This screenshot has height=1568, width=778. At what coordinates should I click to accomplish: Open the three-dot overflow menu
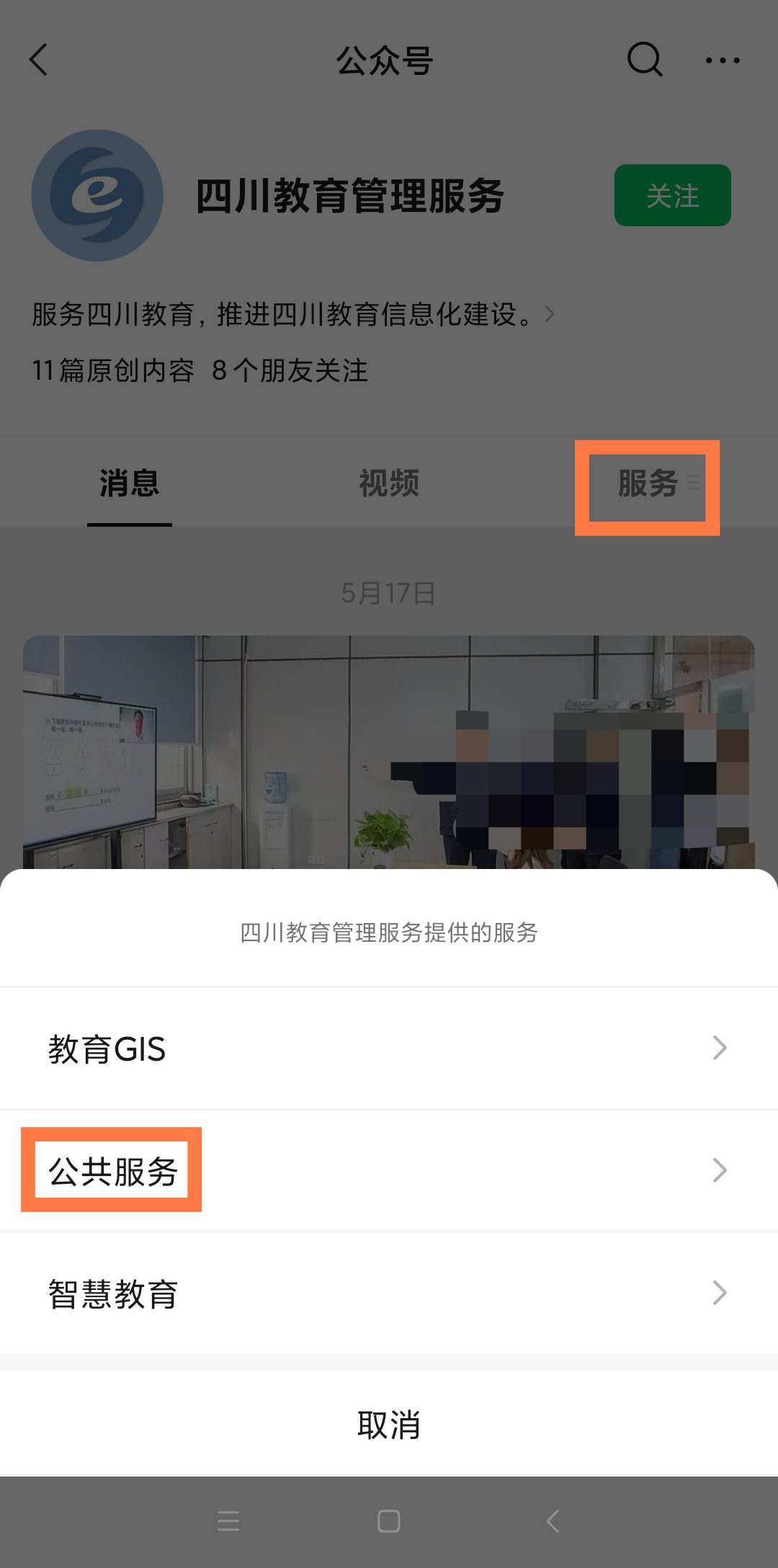(723, 61)
